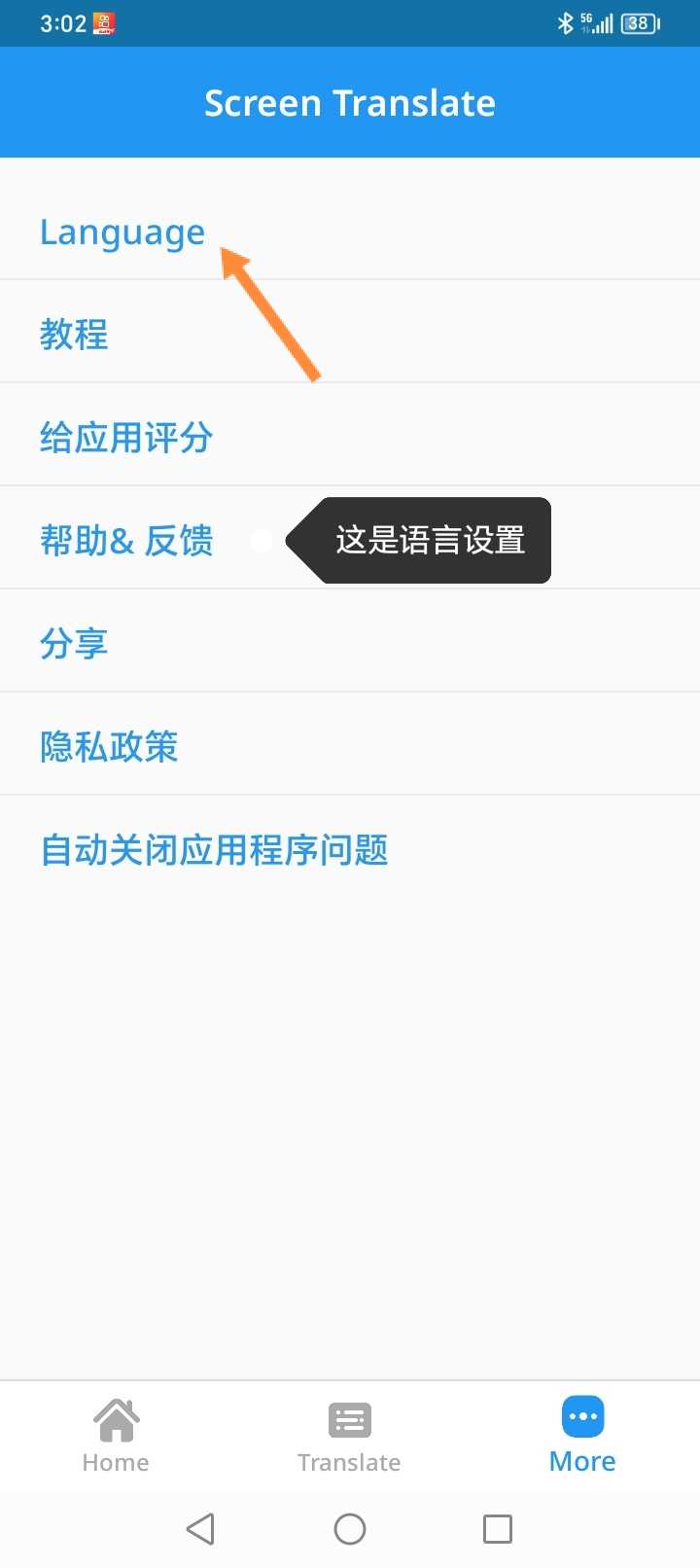This screenshot has width=700, height=1568.
Task: Tap 给应用评分 to rate the app
Action: point(126,438)
